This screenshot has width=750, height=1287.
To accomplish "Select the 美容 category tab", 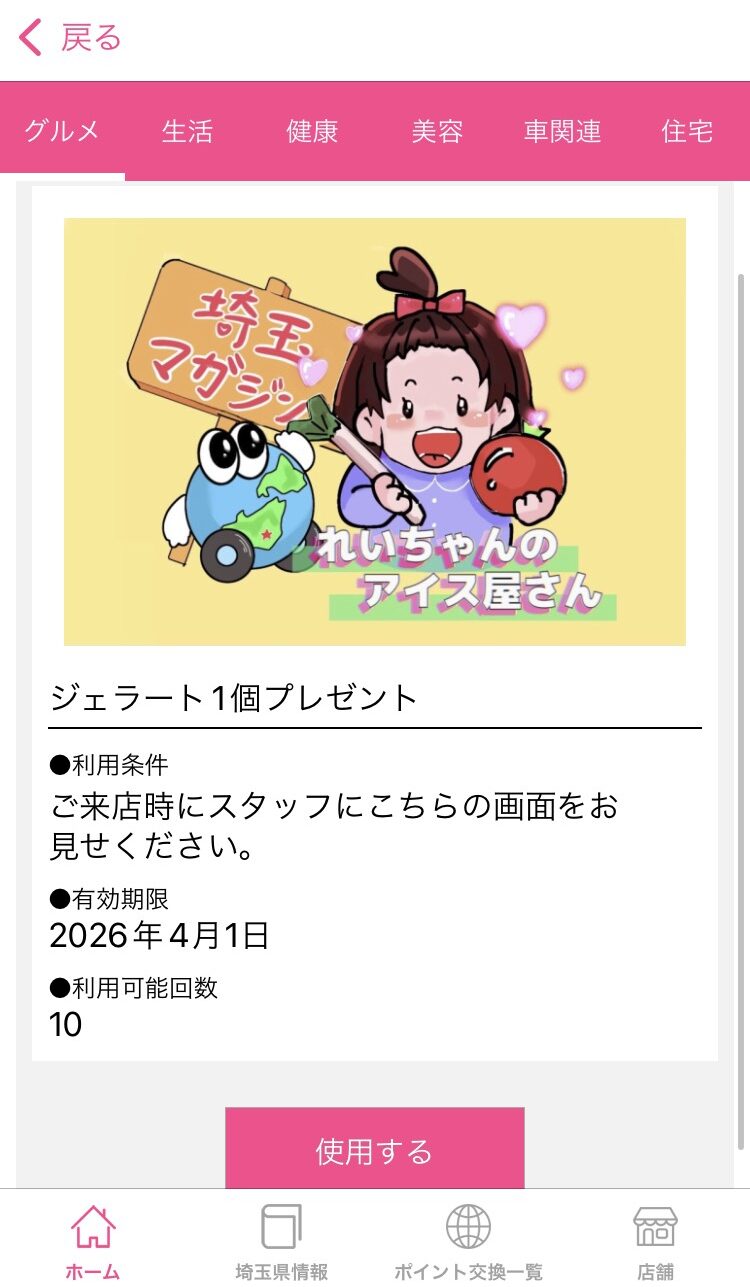I will [x=437, y=131].
